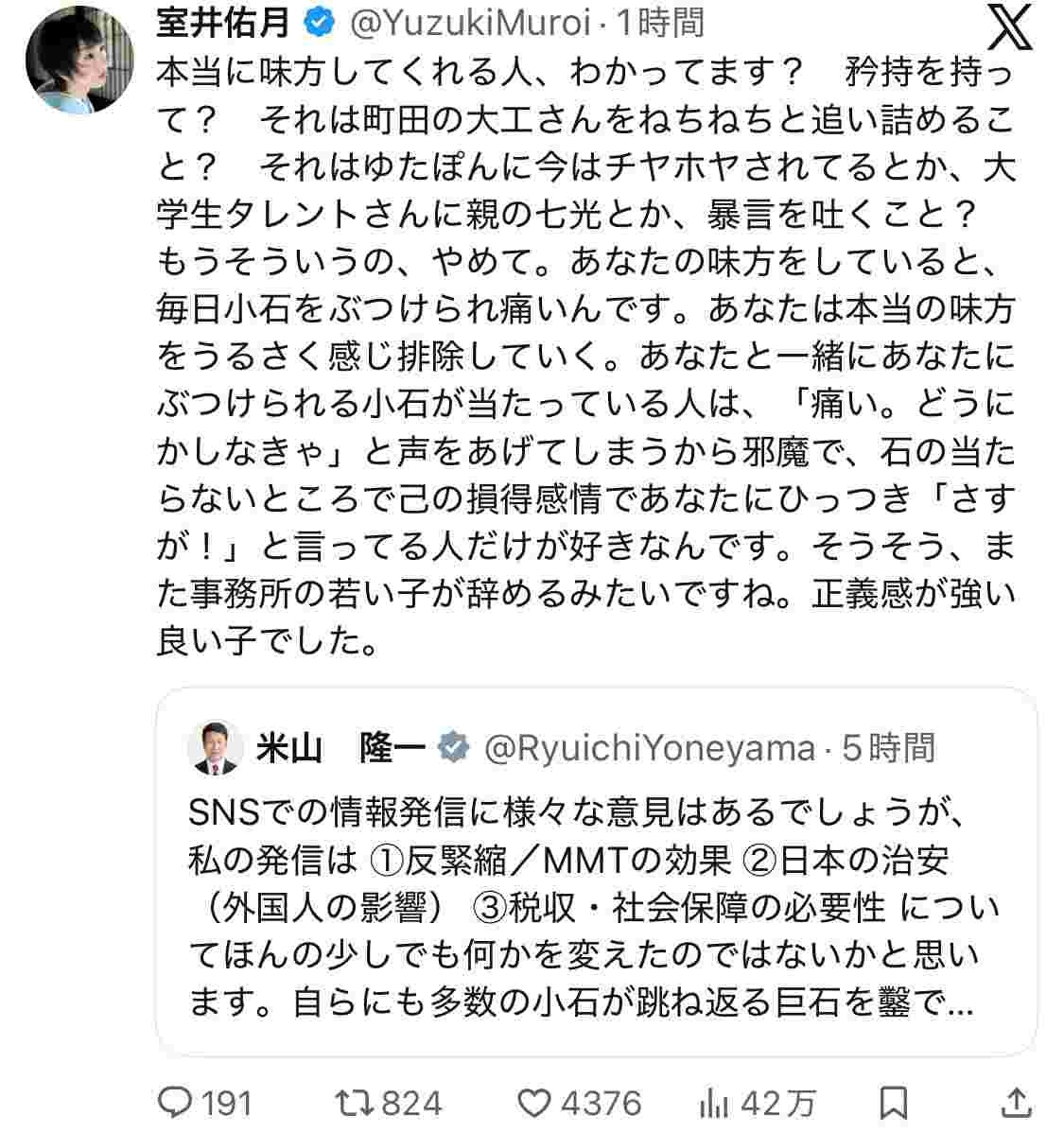Bookmark 室井佑月's post
The image size is (1064, 1133).
(x=894, y=1102)
